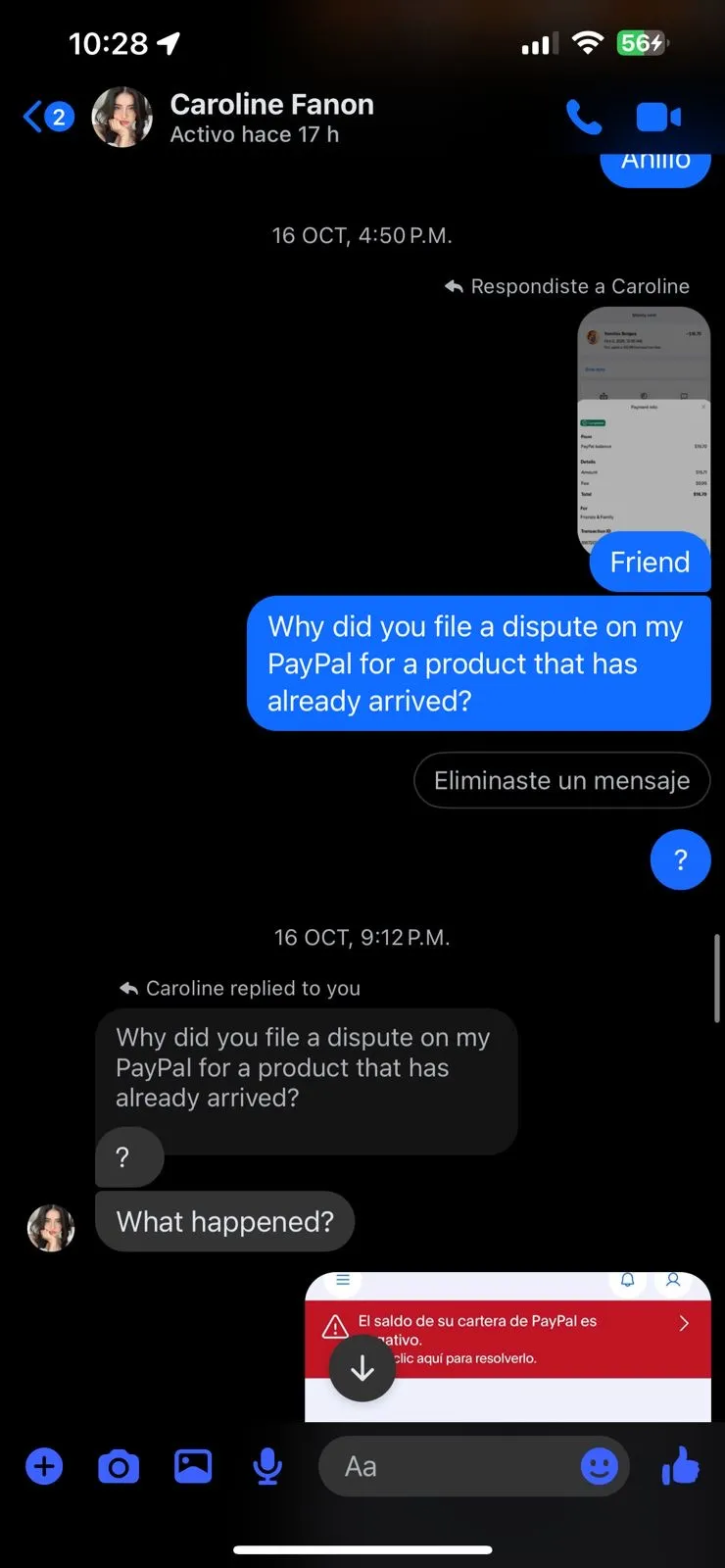The image size is (725, 1568).
Task: Focus the Aa message text field
Action: [451, 1467]
